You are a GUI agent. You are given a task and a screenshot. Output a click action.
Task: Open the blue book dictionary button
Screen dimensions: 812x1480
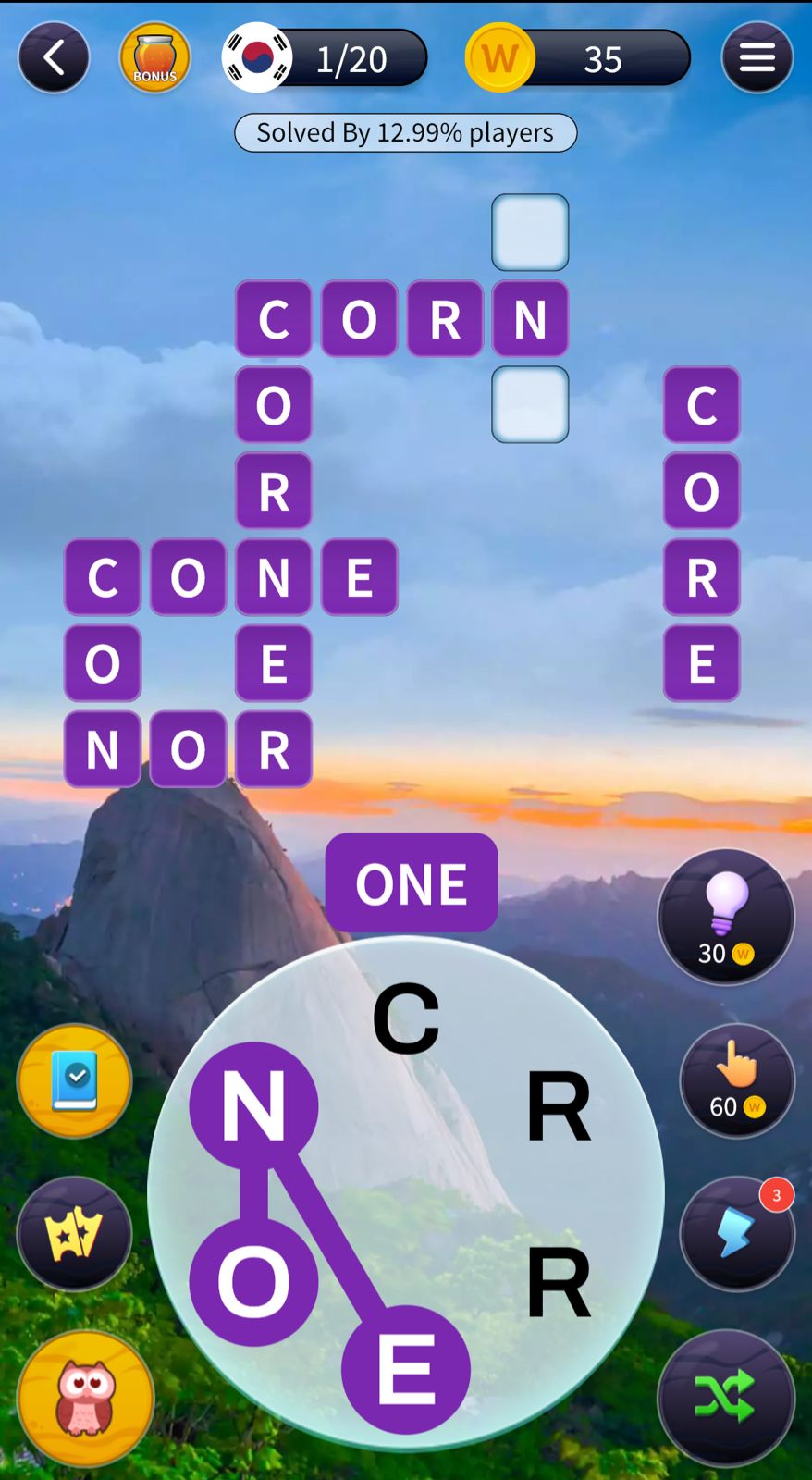[74, 1080]
